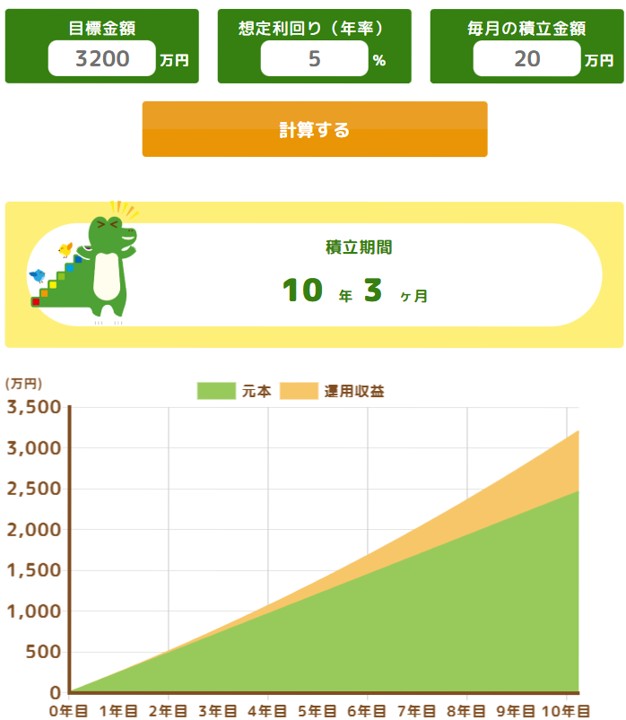626x720 pixels.
Task: Tap the 計算する button
Action: click(x=314, y=129)
